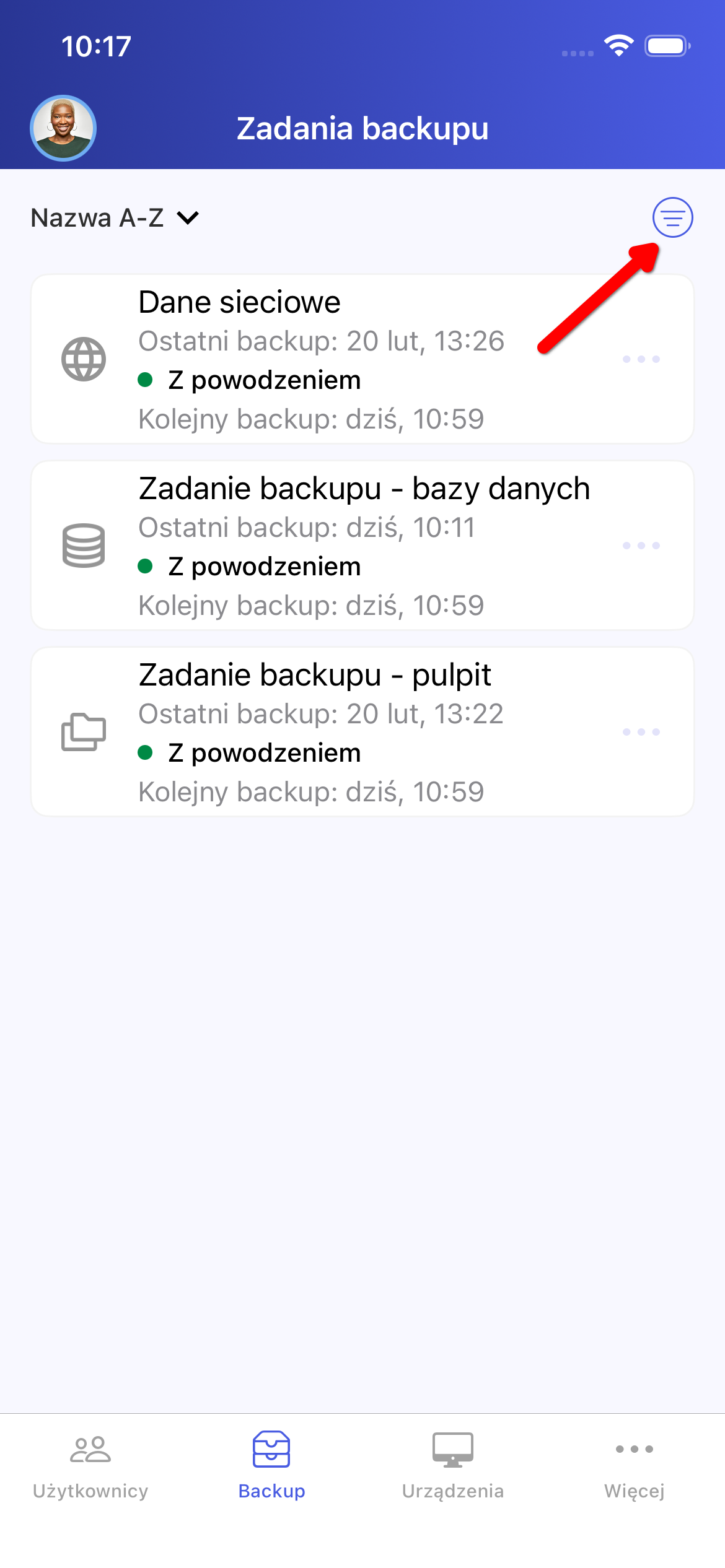Open more options for pulpit task
Screen dimensions: 725x1568
pyautogui.click(x=641, y=732)
